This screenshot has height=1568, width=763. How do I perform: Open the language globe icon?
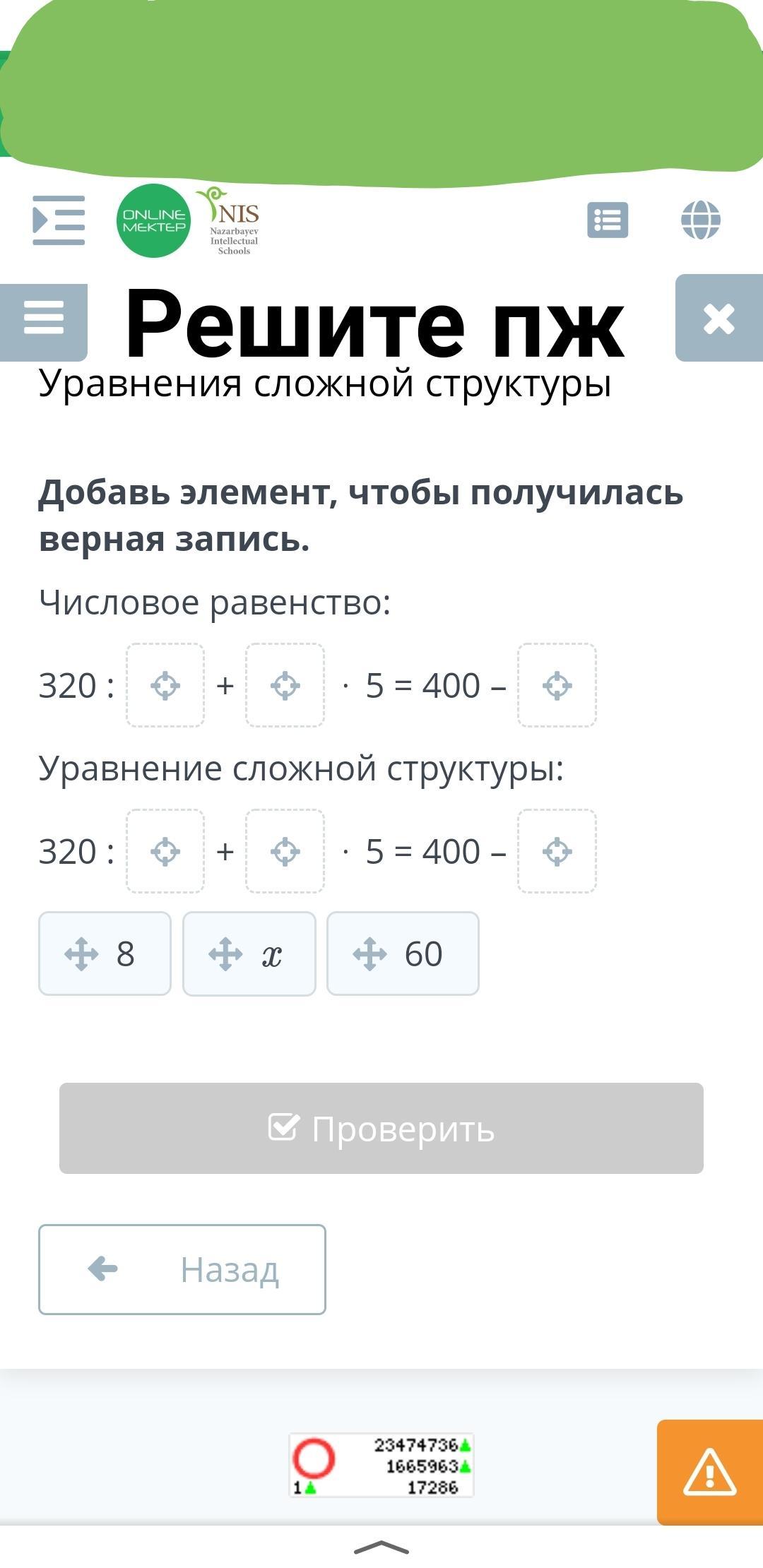700,220
